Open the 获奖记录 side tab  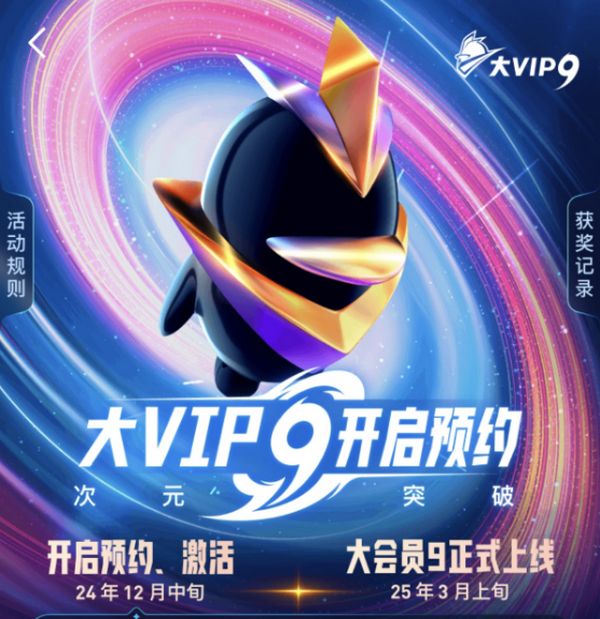[x=584, y=254]
